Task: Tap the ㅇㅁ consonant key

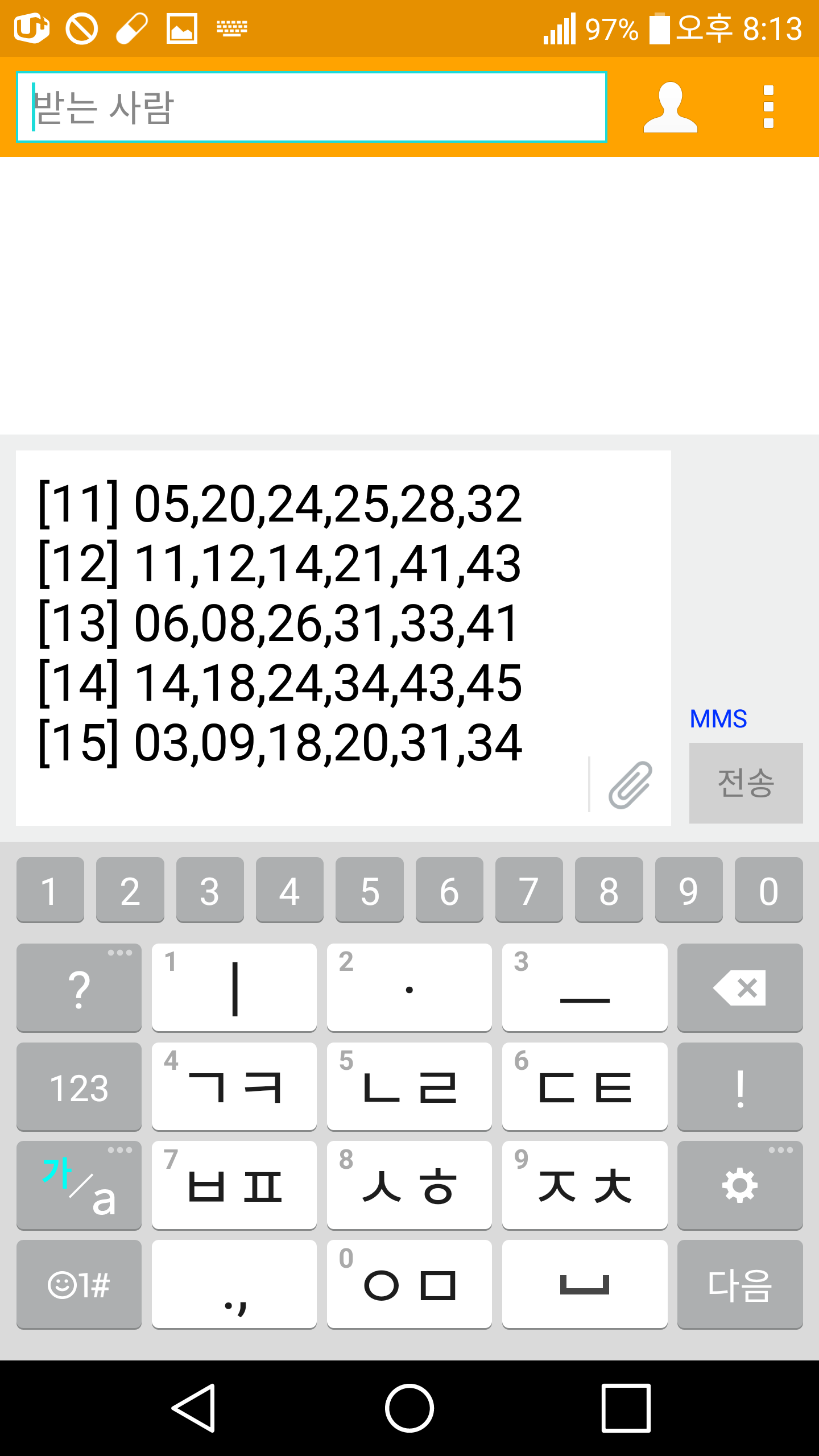Action: pos(409,1285)
